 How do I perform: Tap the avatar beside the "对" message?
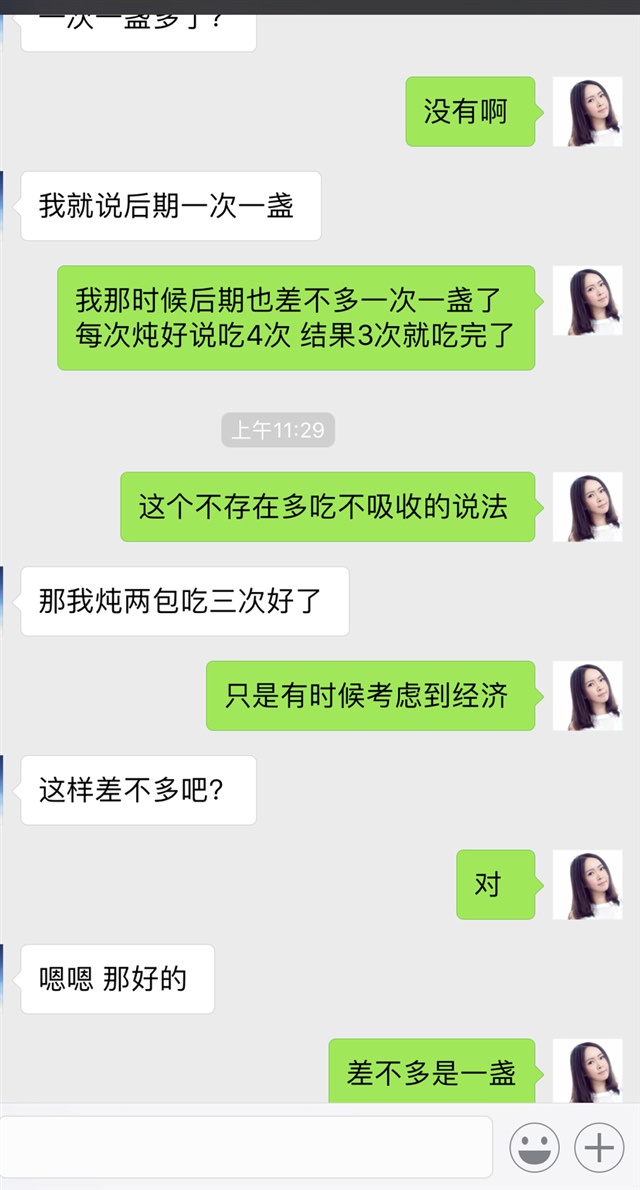pos(587,885)
